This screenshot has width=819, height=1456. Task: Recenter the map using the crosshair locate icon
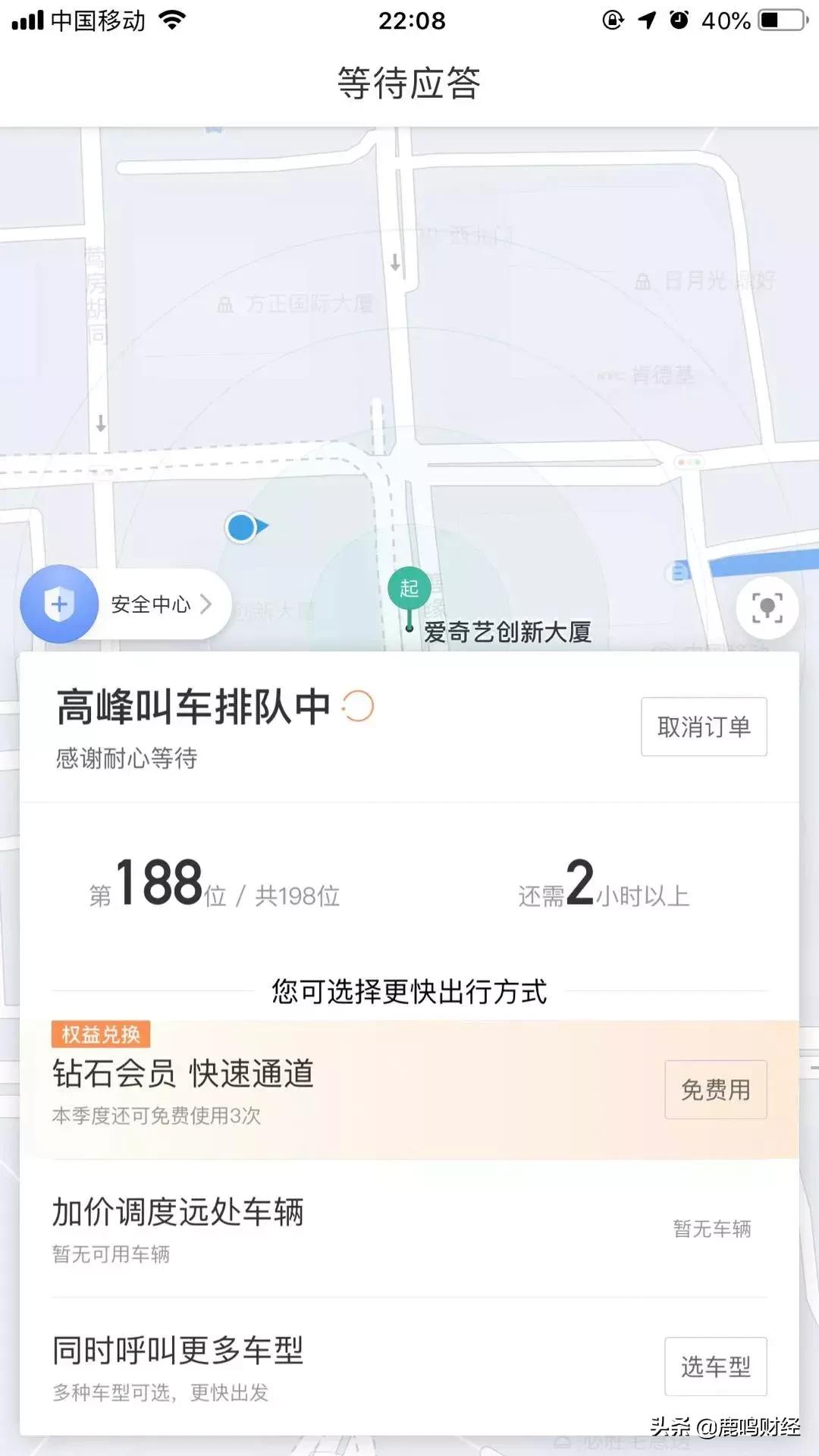[x=767, y=607]
